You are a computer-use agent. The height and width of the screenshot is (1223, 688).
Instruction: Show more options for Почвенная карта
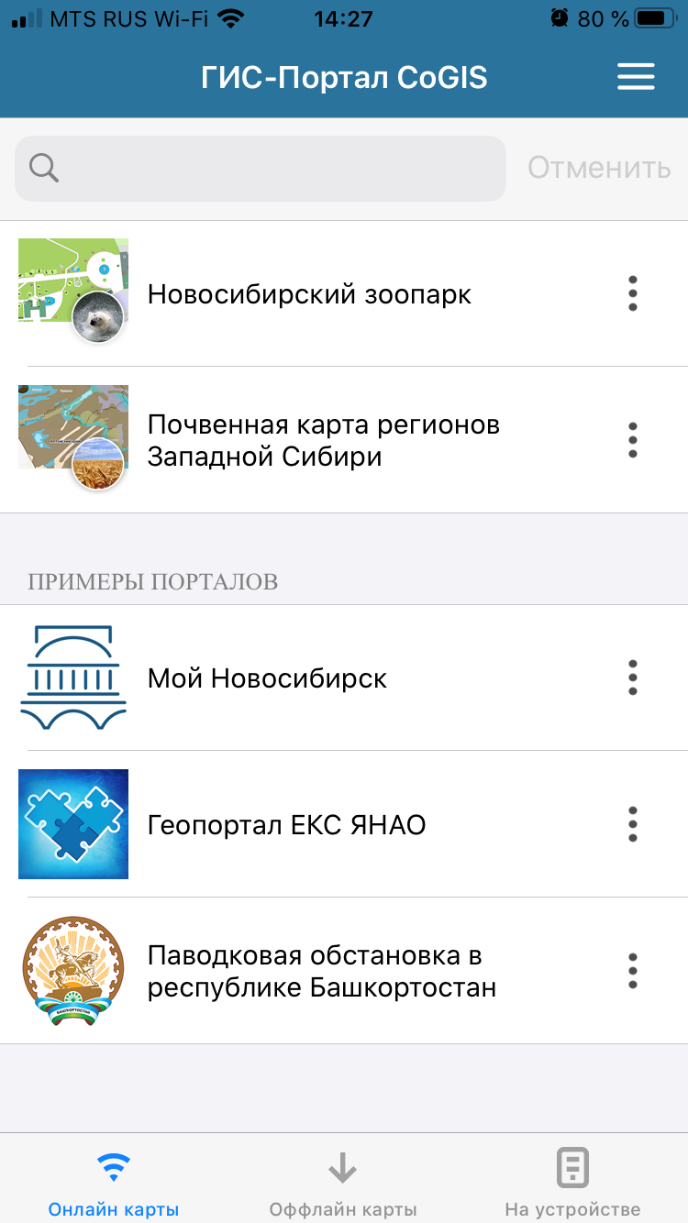632,440
